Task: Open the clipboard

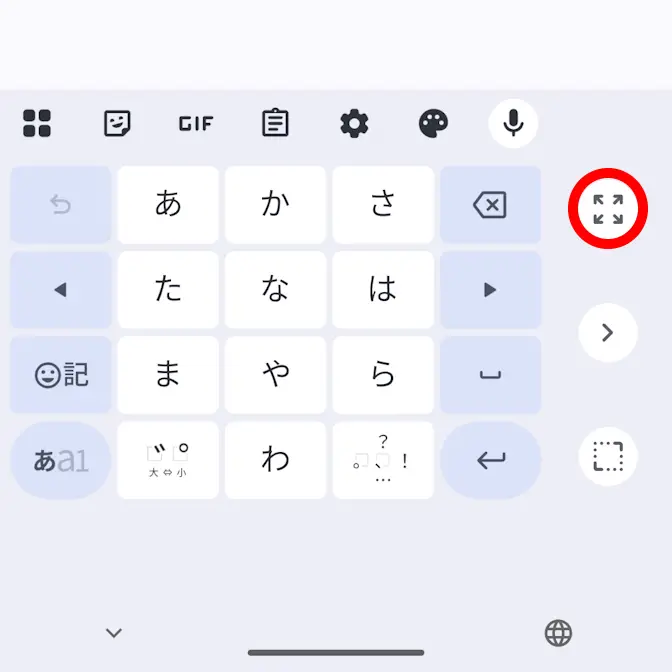Action: 274,123
